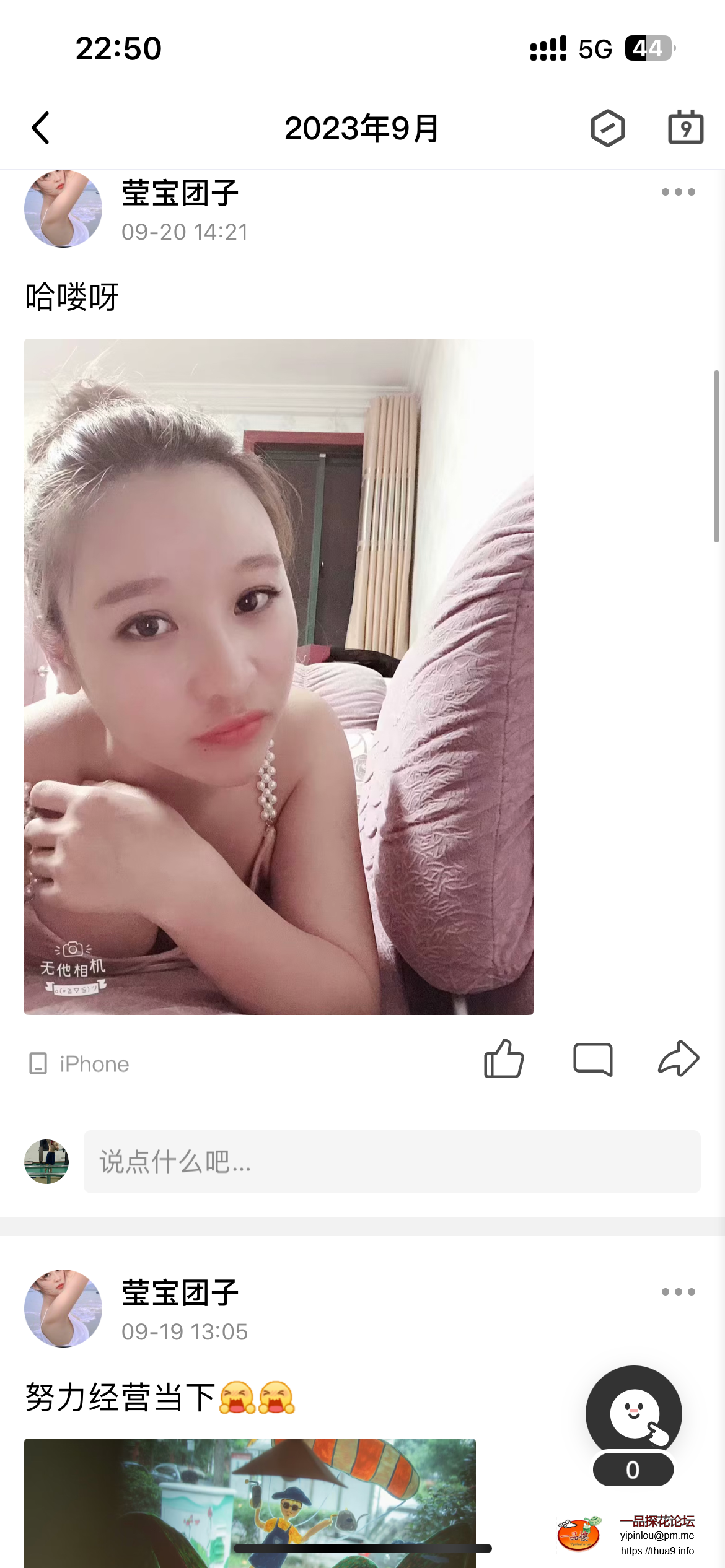Viewport: 725px width, 1568px height.
Task: Open profile avatar on 09-19 13:05 post
Action: click(63, 1308)
